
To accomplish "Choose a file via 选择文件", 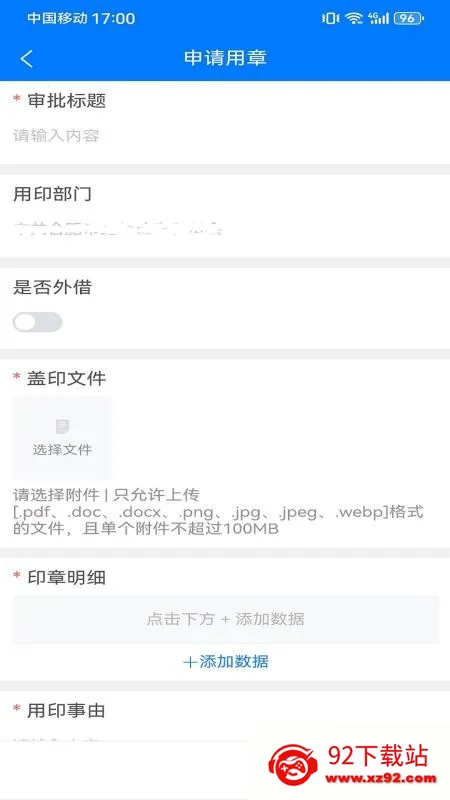I will [x=62, y=437].
